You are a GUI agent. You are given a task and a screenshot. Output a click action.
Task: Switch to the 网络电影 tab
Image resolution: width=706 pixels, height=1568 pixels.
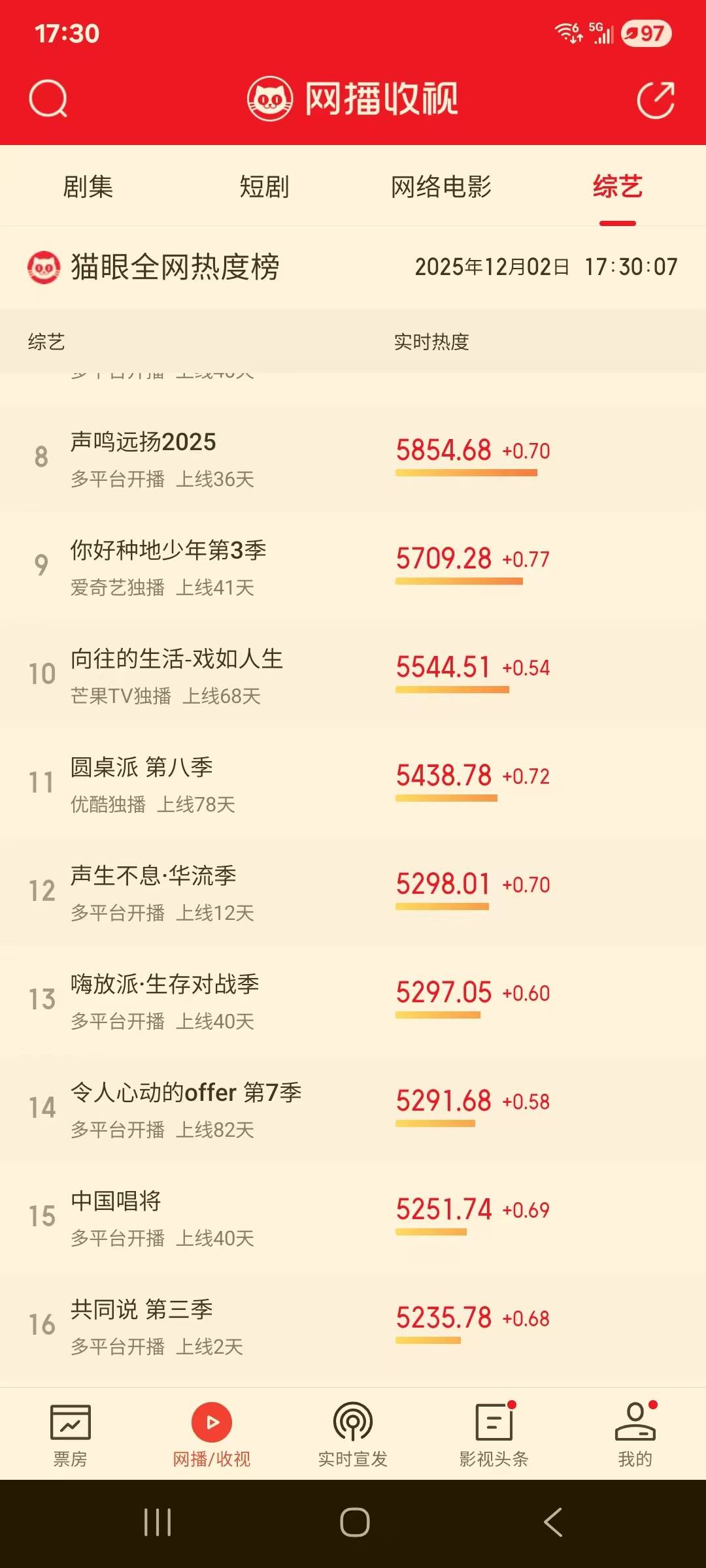(441, 187)
